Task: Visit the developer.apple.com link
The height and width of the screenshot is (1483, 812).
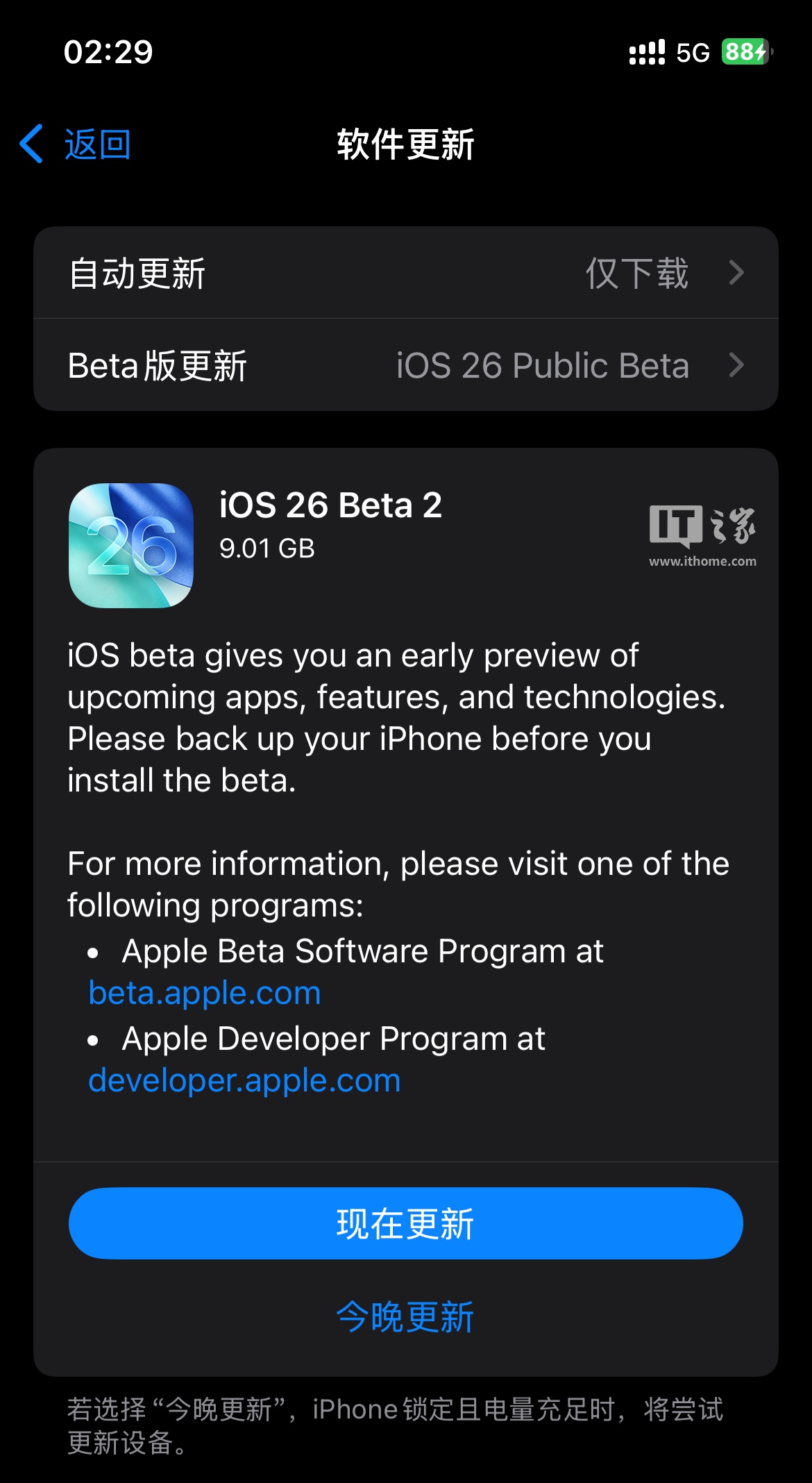Action: [244, 1080]
